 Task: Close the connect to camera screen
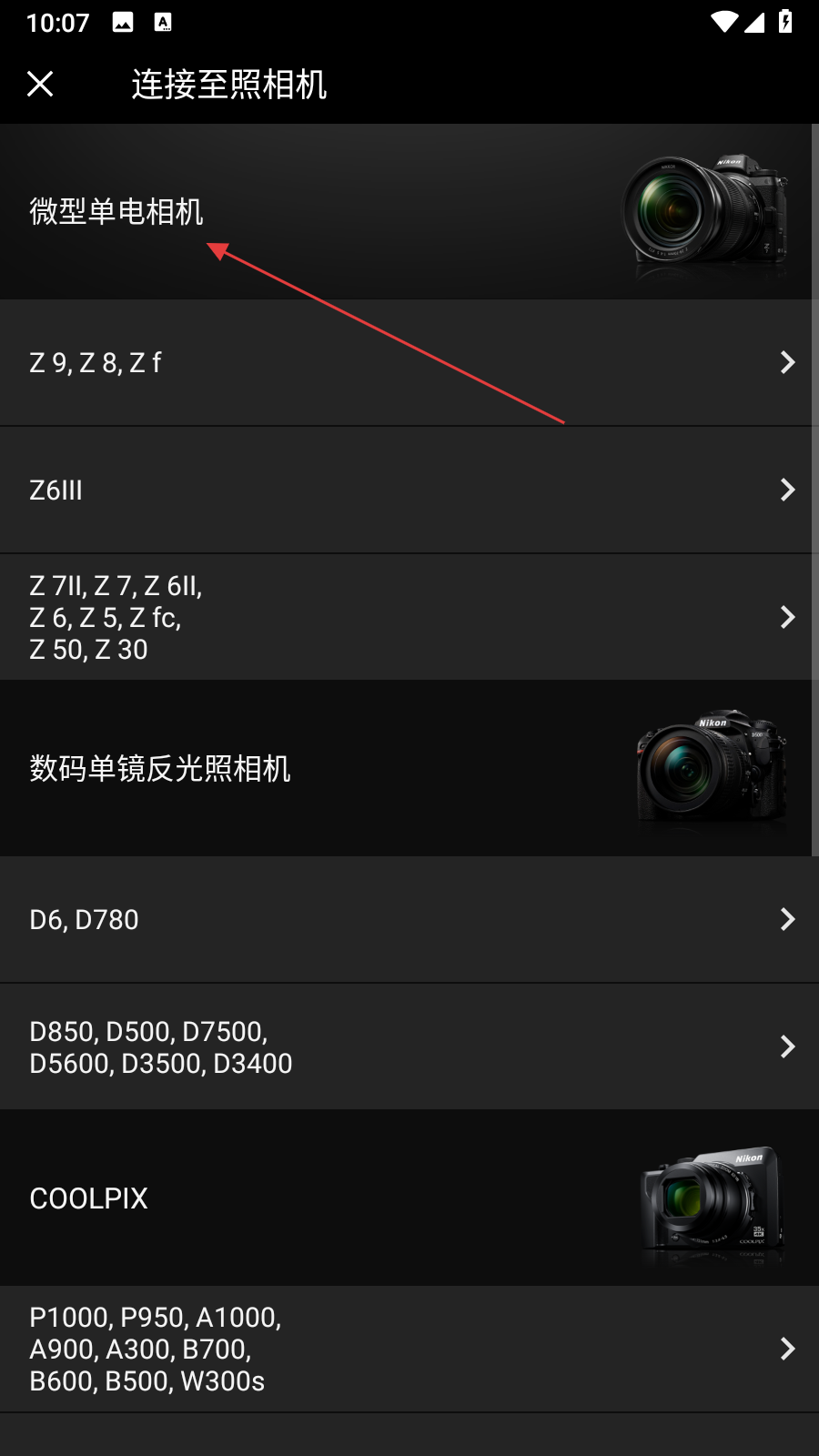tap(40, 84)
